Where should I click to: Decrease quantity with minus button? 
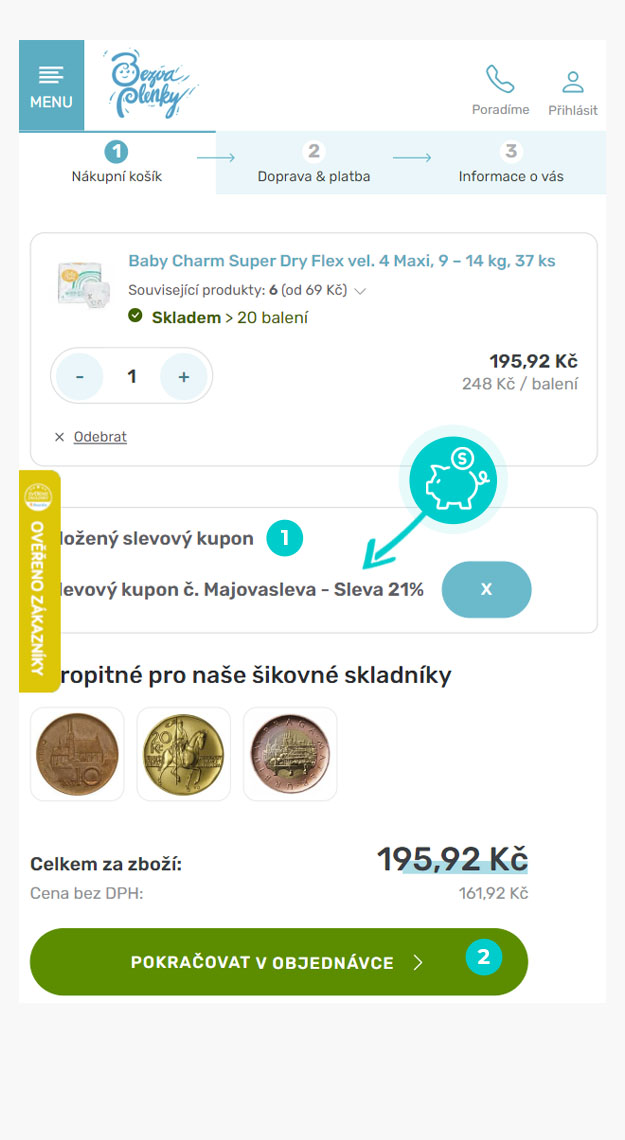80,377
